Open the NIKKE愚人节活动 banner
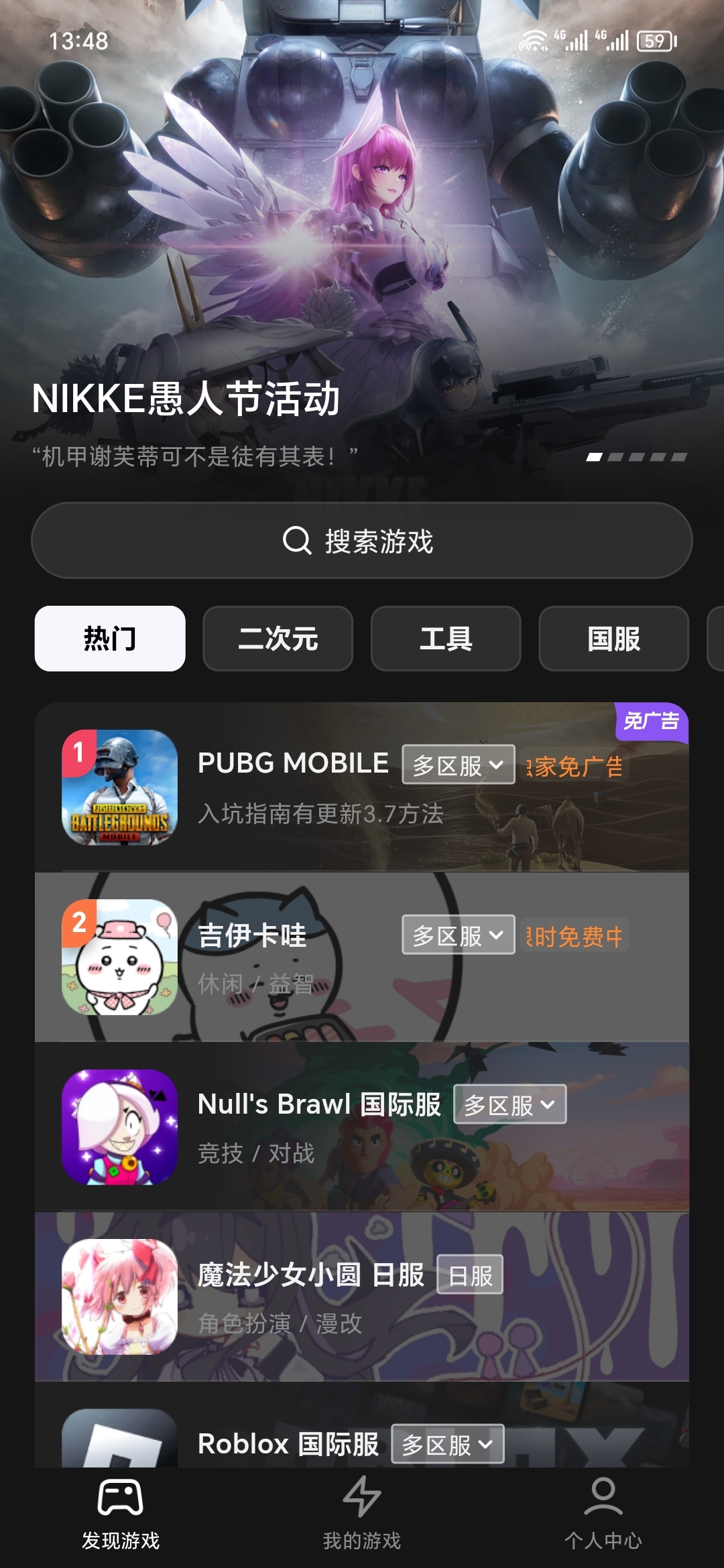This screenshot has width=724, height=1568. point(362,268)
